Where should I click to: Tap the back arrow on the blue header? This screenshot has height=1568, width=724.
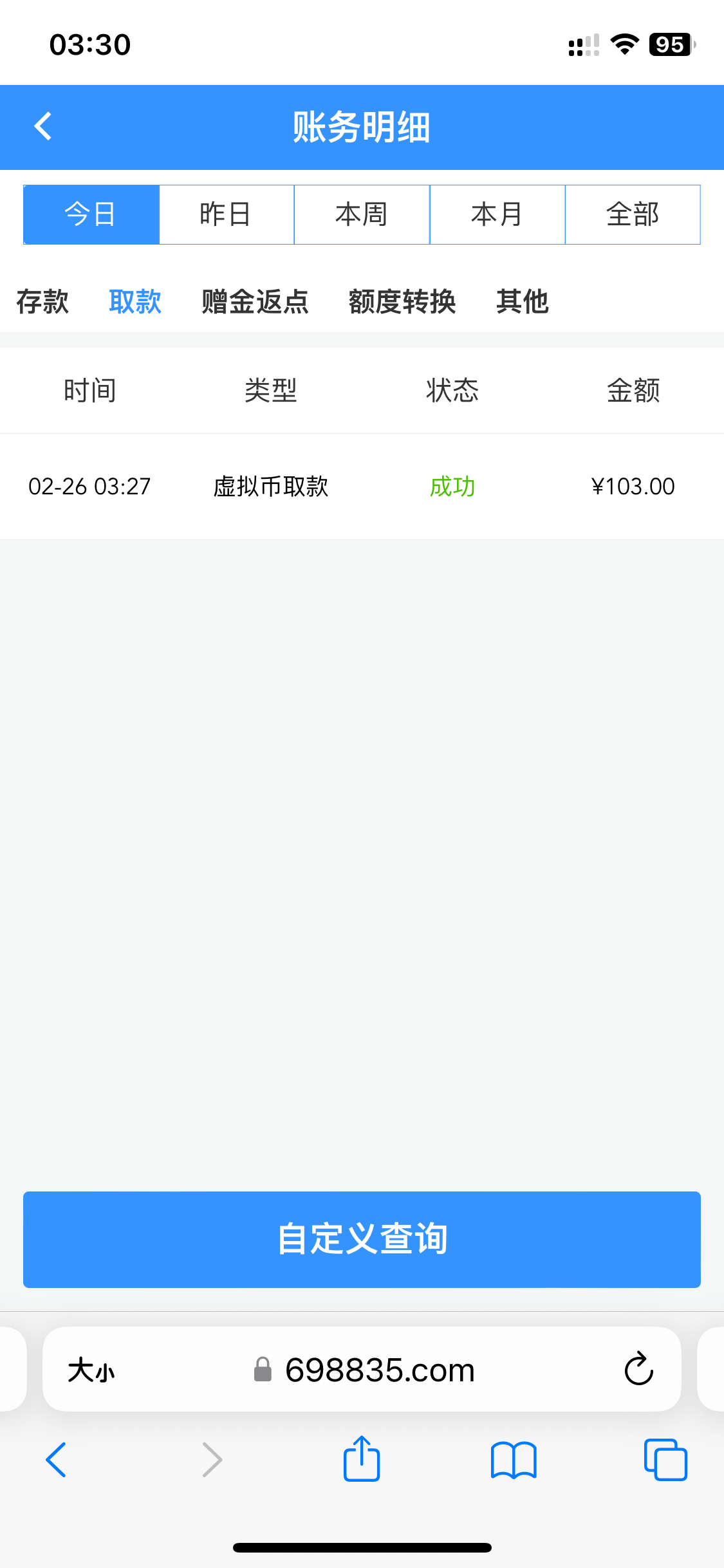[42, 126]
